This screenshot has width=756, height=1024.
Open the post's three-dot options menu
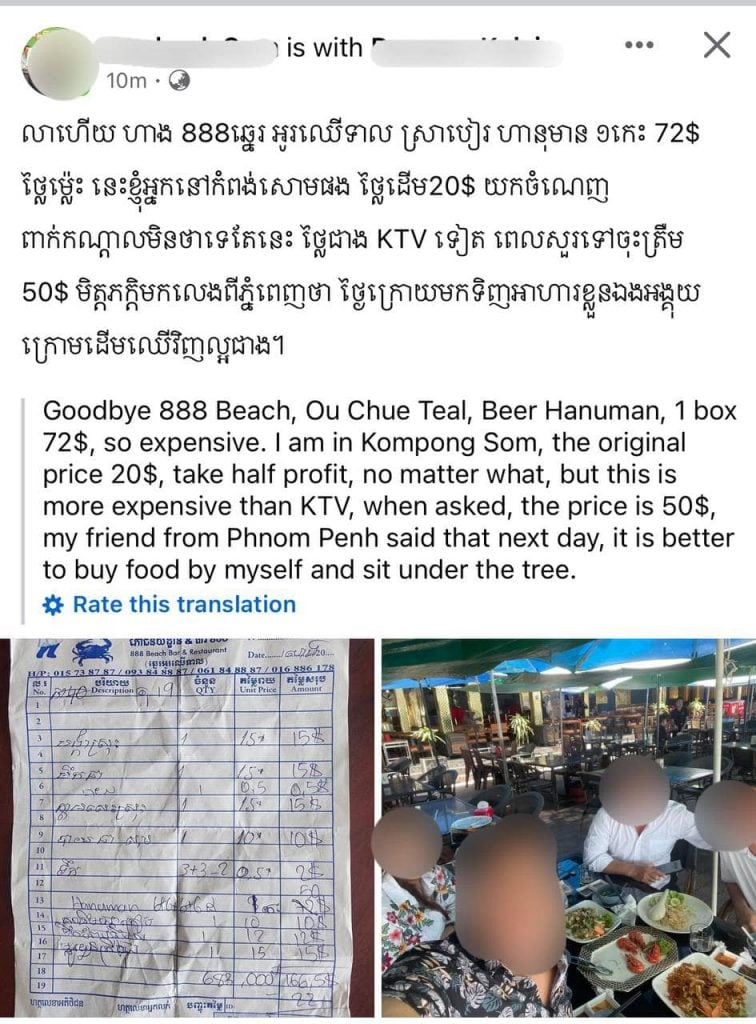pyautogui.click(x=639, y=46)
